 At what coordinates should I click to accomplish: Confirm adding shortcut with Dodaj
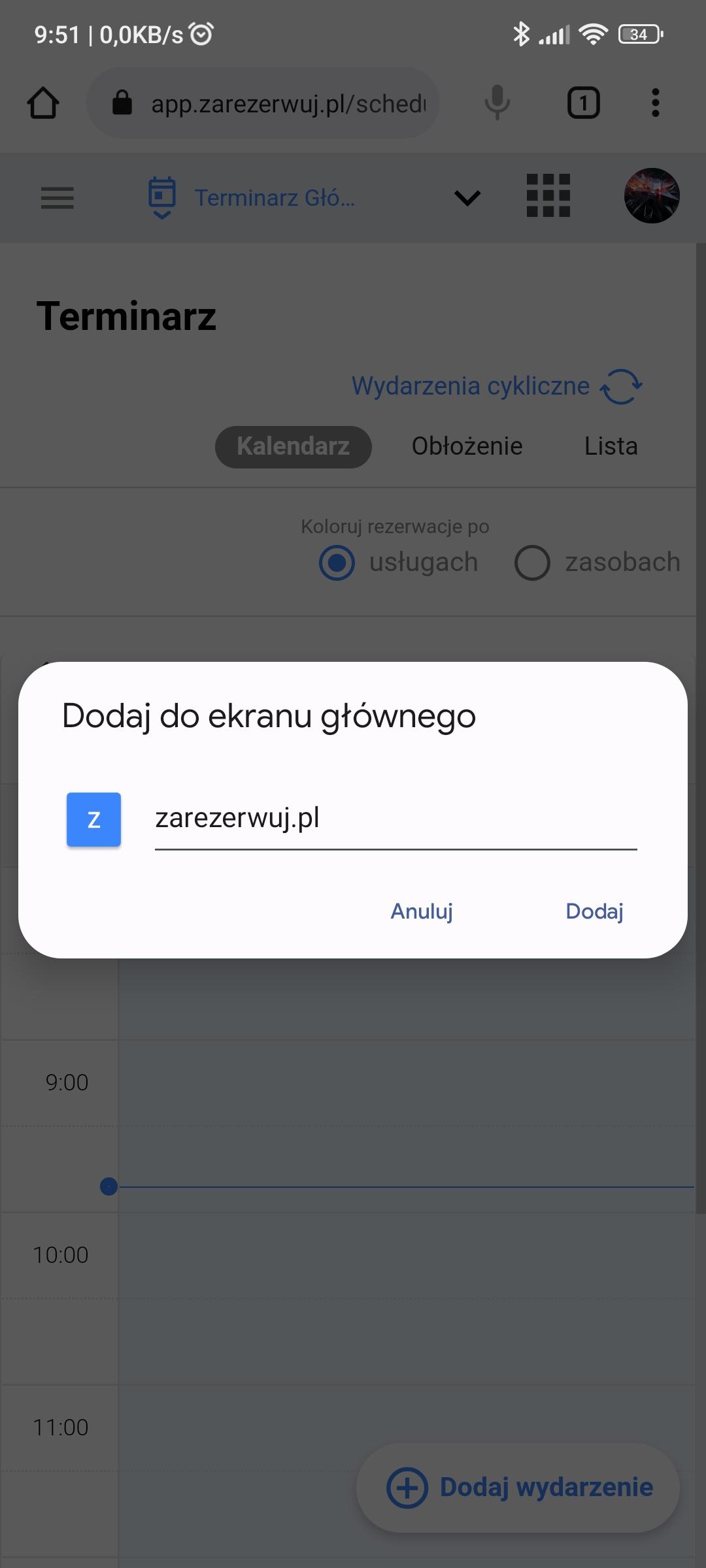[x=594, y=911]
